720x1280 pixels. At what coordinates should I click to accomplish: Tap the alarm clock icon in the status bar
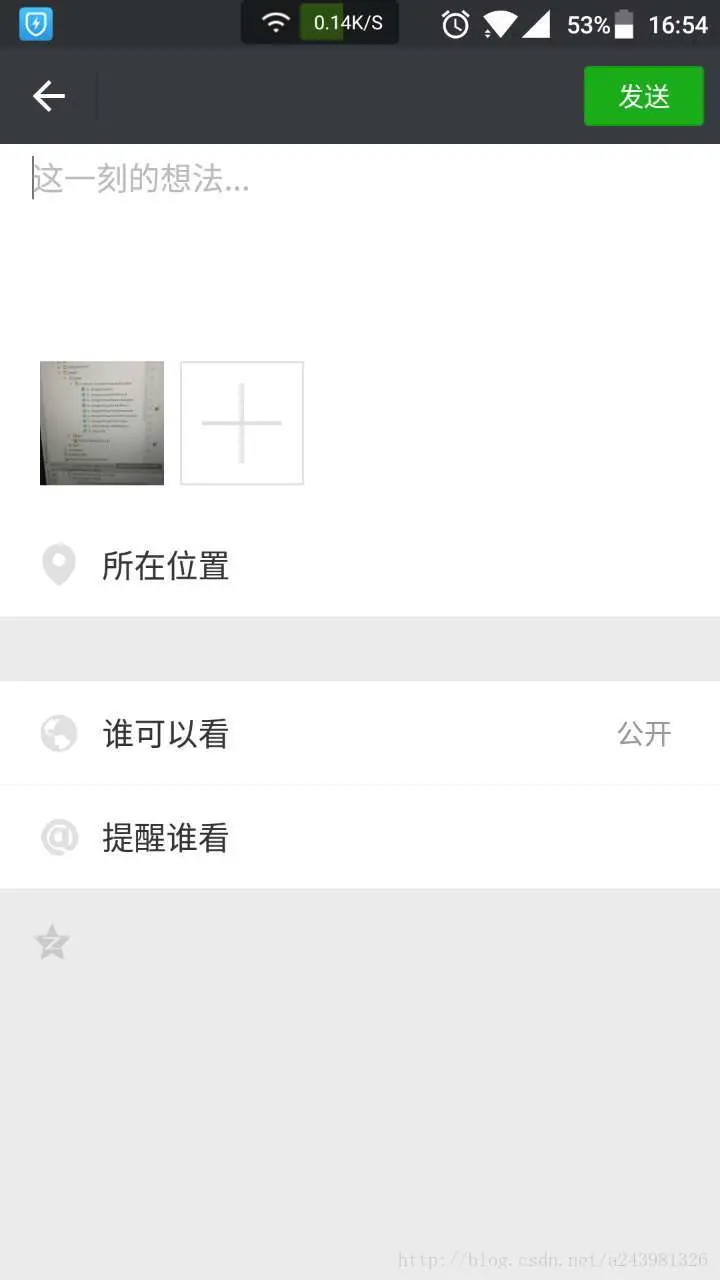click(x=455, y=23)
